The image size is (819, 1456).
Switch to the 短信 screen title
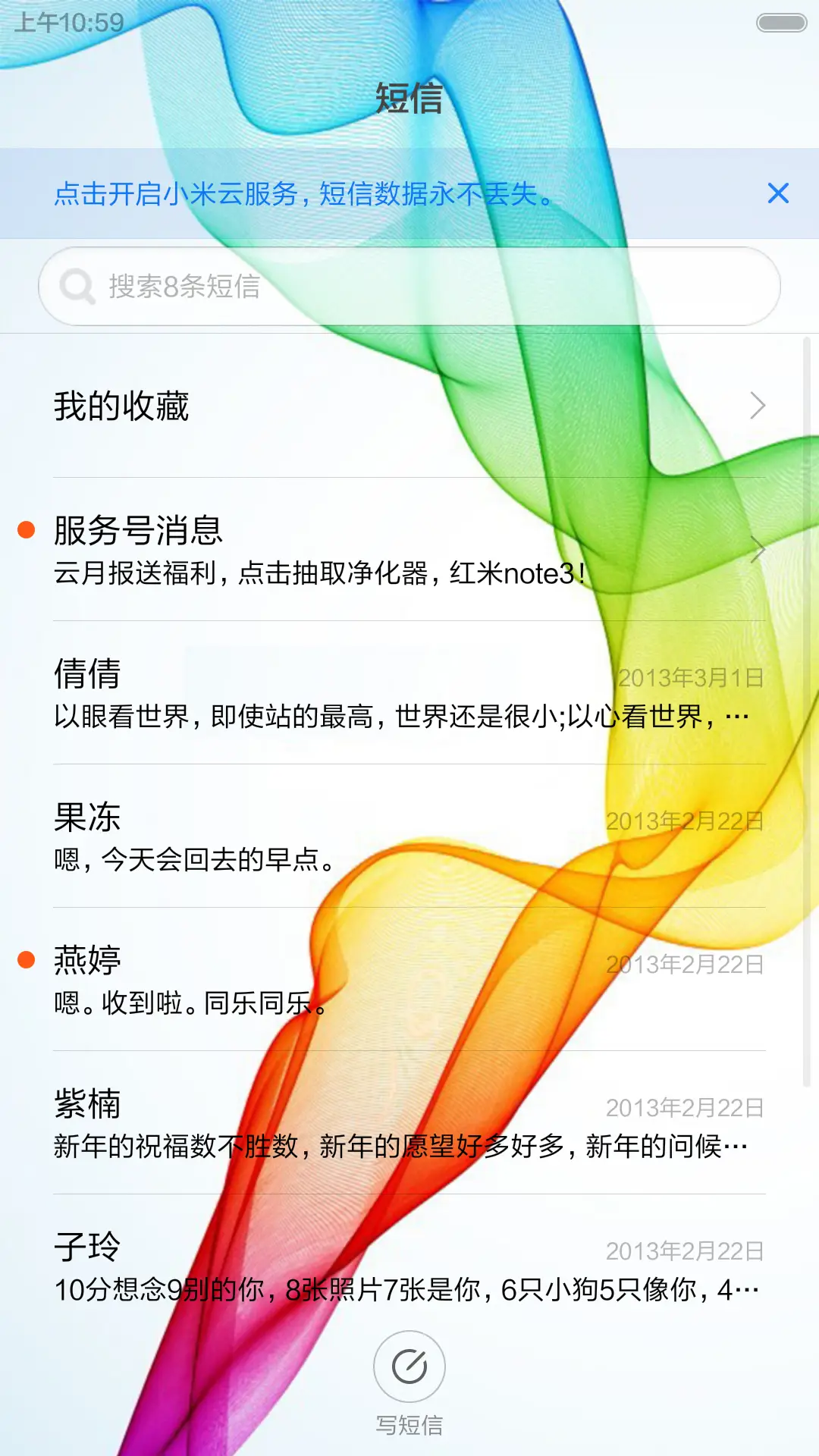(x=409, y=99)
